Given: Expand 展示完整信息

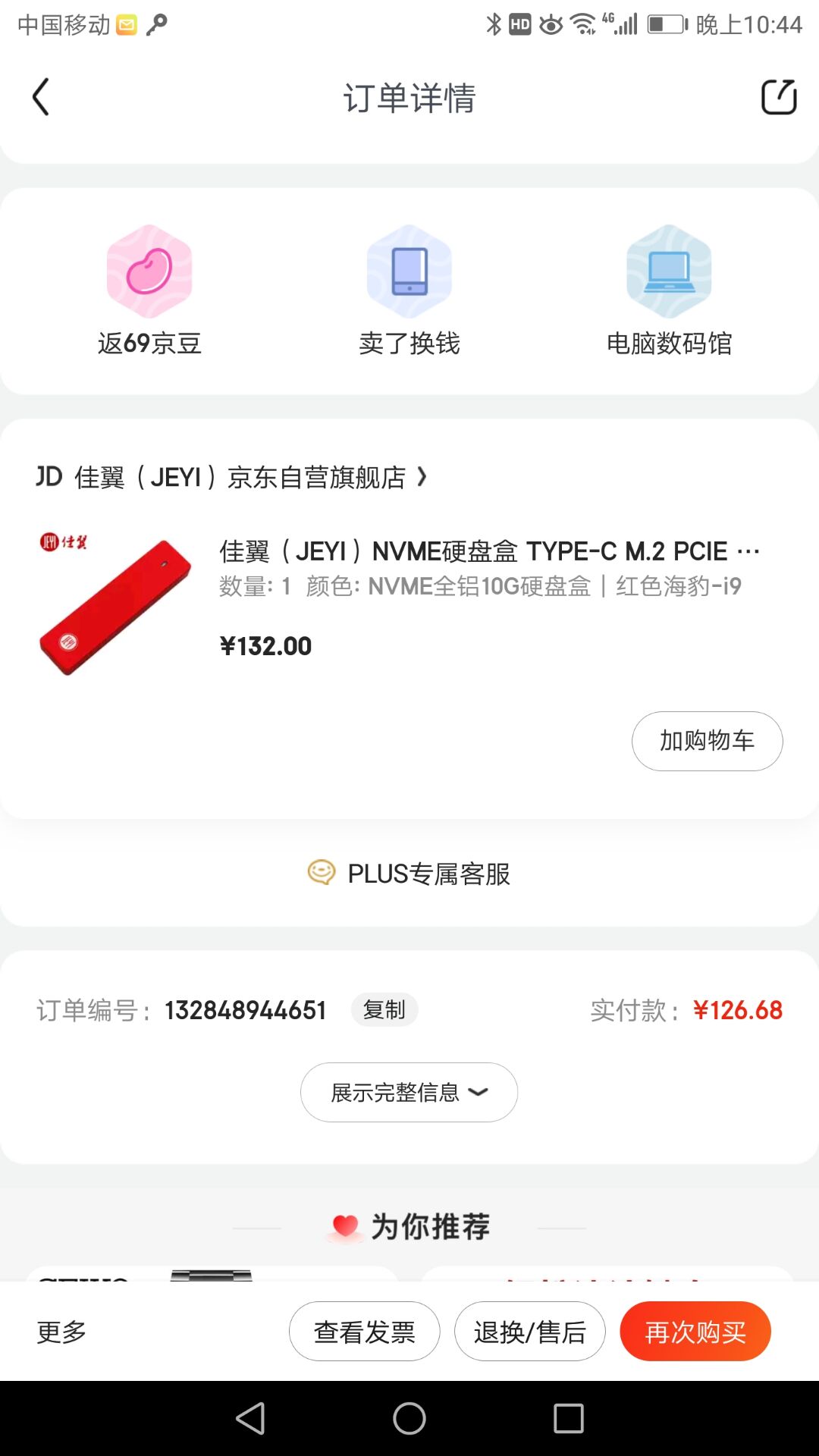Looking at the screenshot, I should coord(409,1092).
